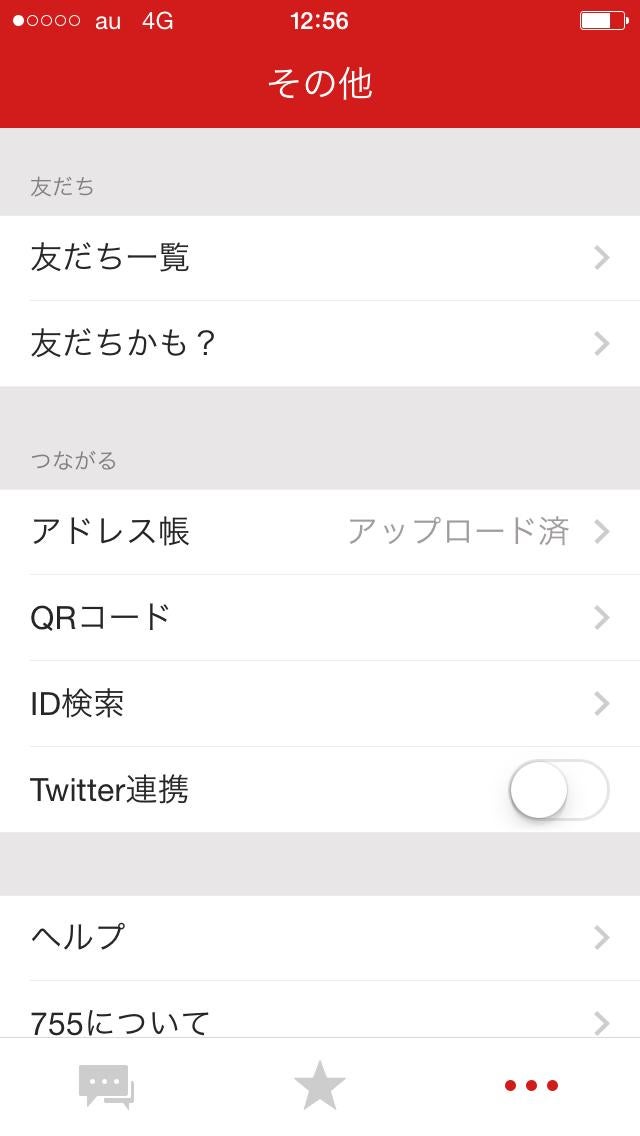This screenshot has width=640, height=1136.
Task: Open the 755について about row
Action: coord(320,1018)
